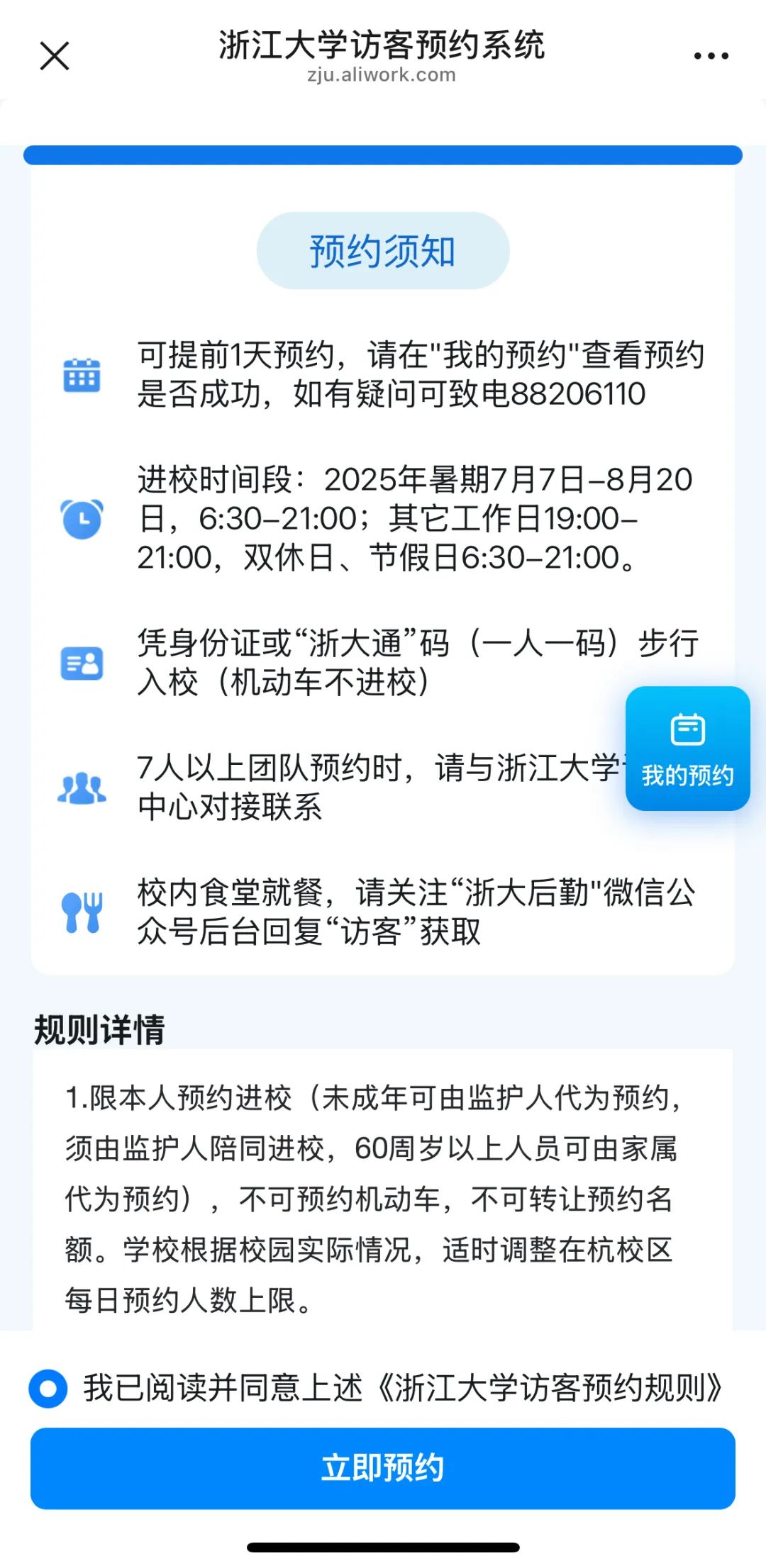Open the floating 我的预约 button

tap(687, 748)
